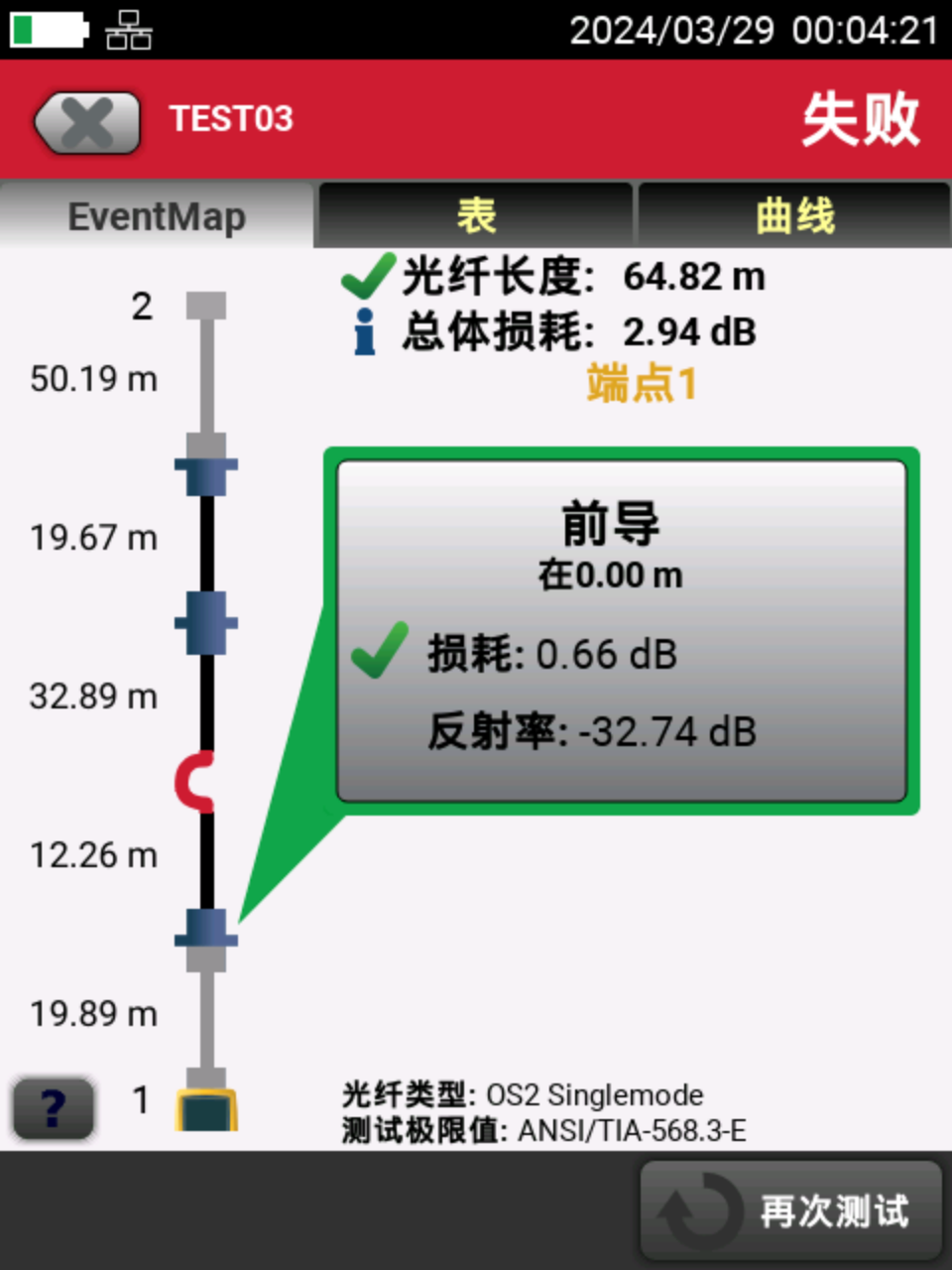Select the connector between 19.67 m and 32.89 m
This screenshot has width=952, height=1270.
(x=206, y=623)
